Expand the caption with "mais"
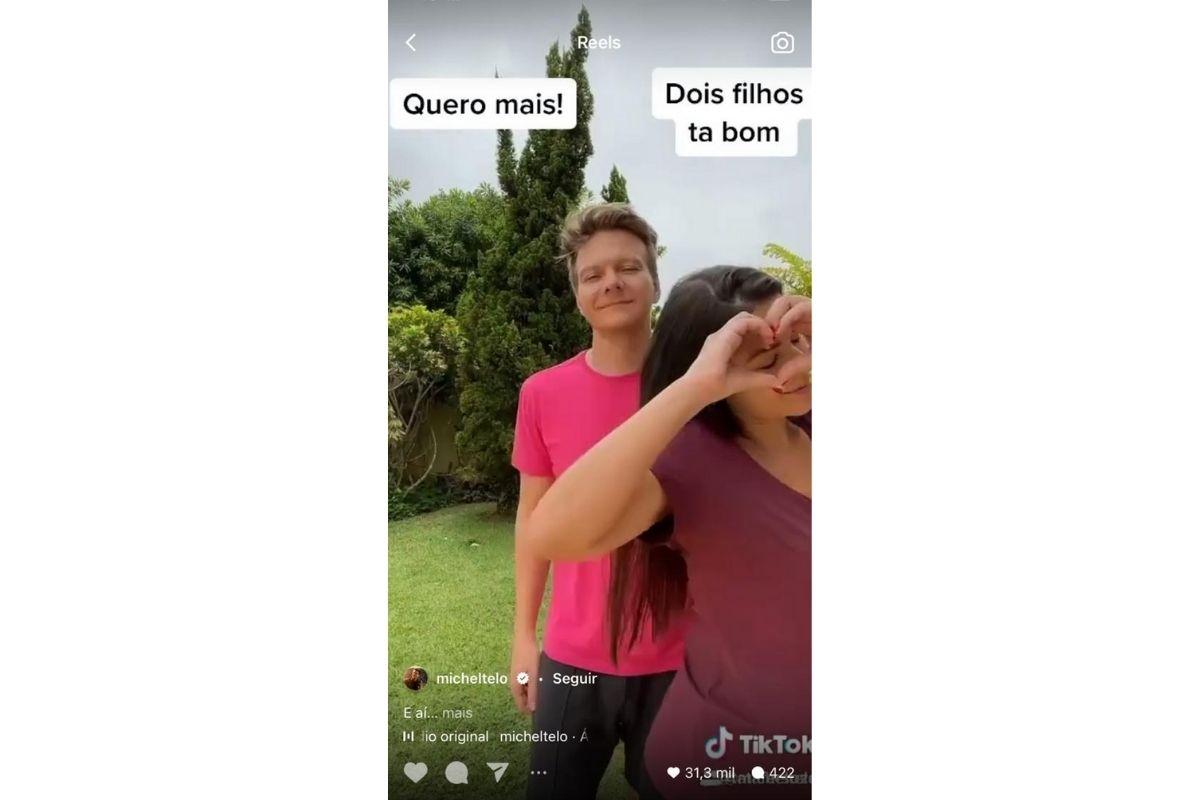 [x=457, y=713]
